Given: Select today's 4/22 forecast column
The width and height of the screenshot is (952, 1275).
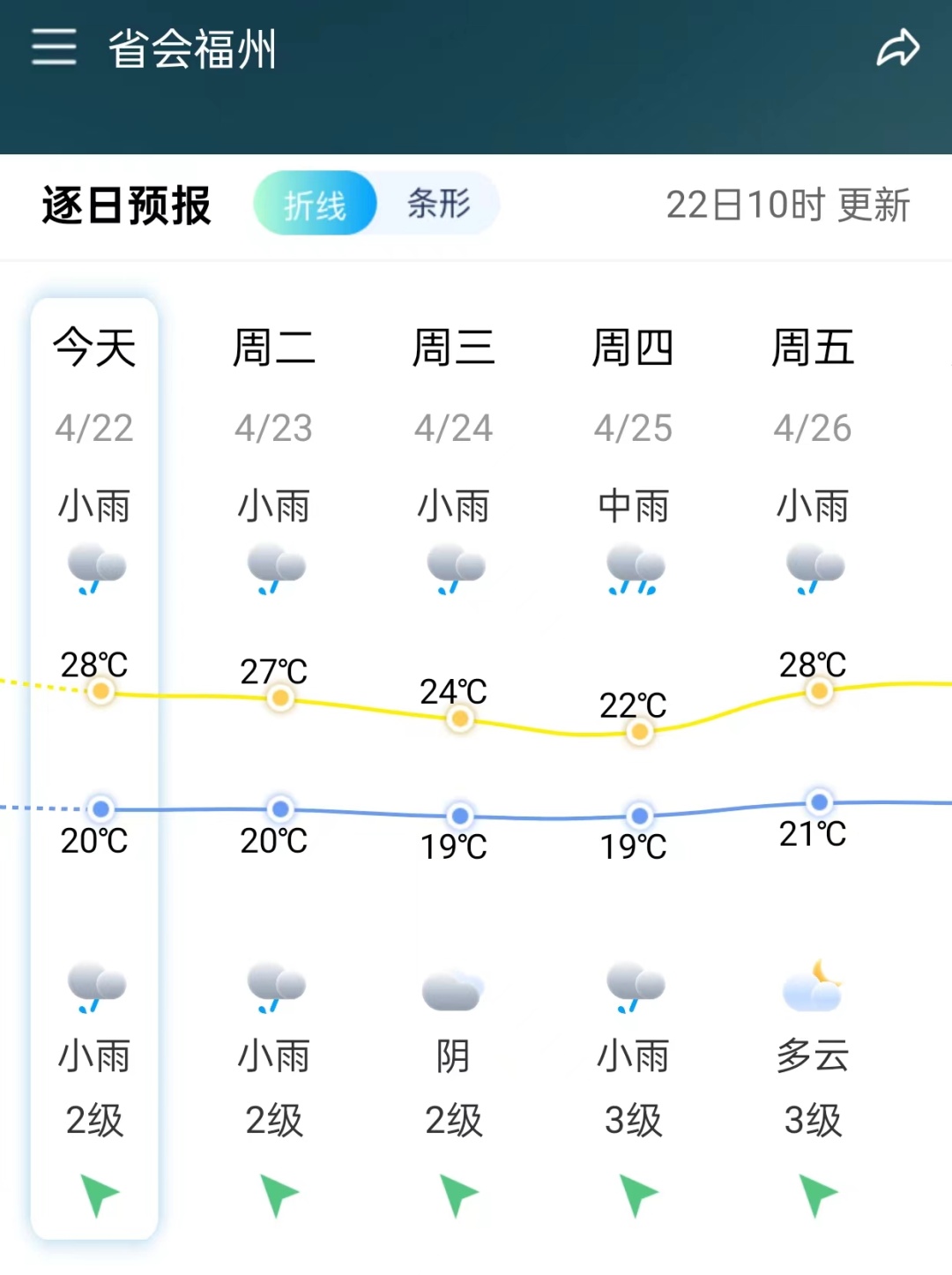Looking at the screenshot, I should coord(94,767).
